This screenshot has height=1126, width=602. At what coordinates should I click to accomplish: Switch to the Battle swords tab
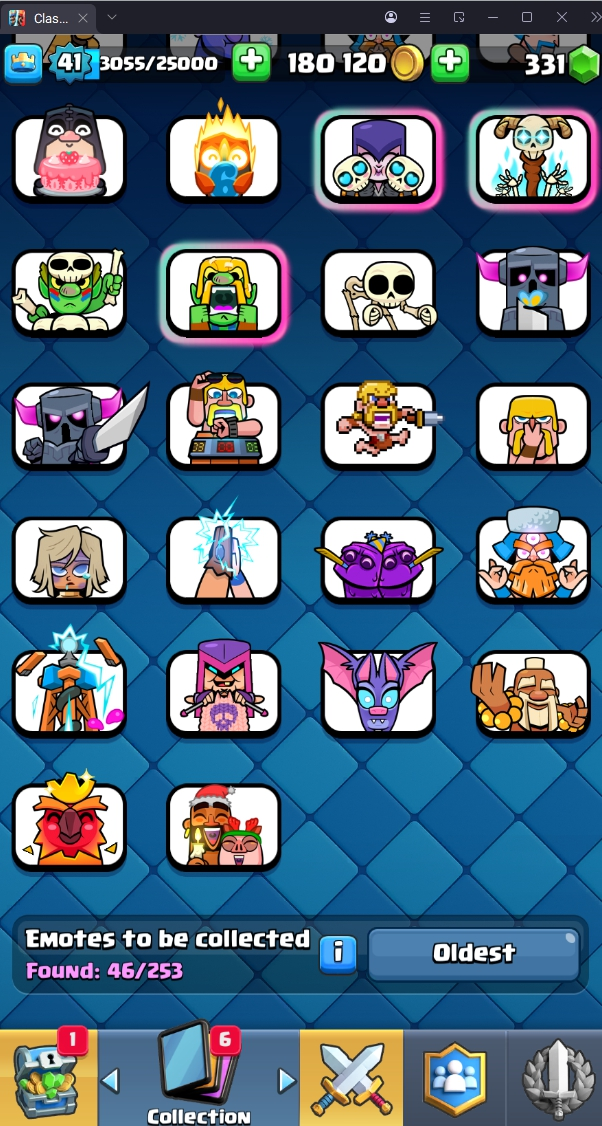[x=352, y=1078]
